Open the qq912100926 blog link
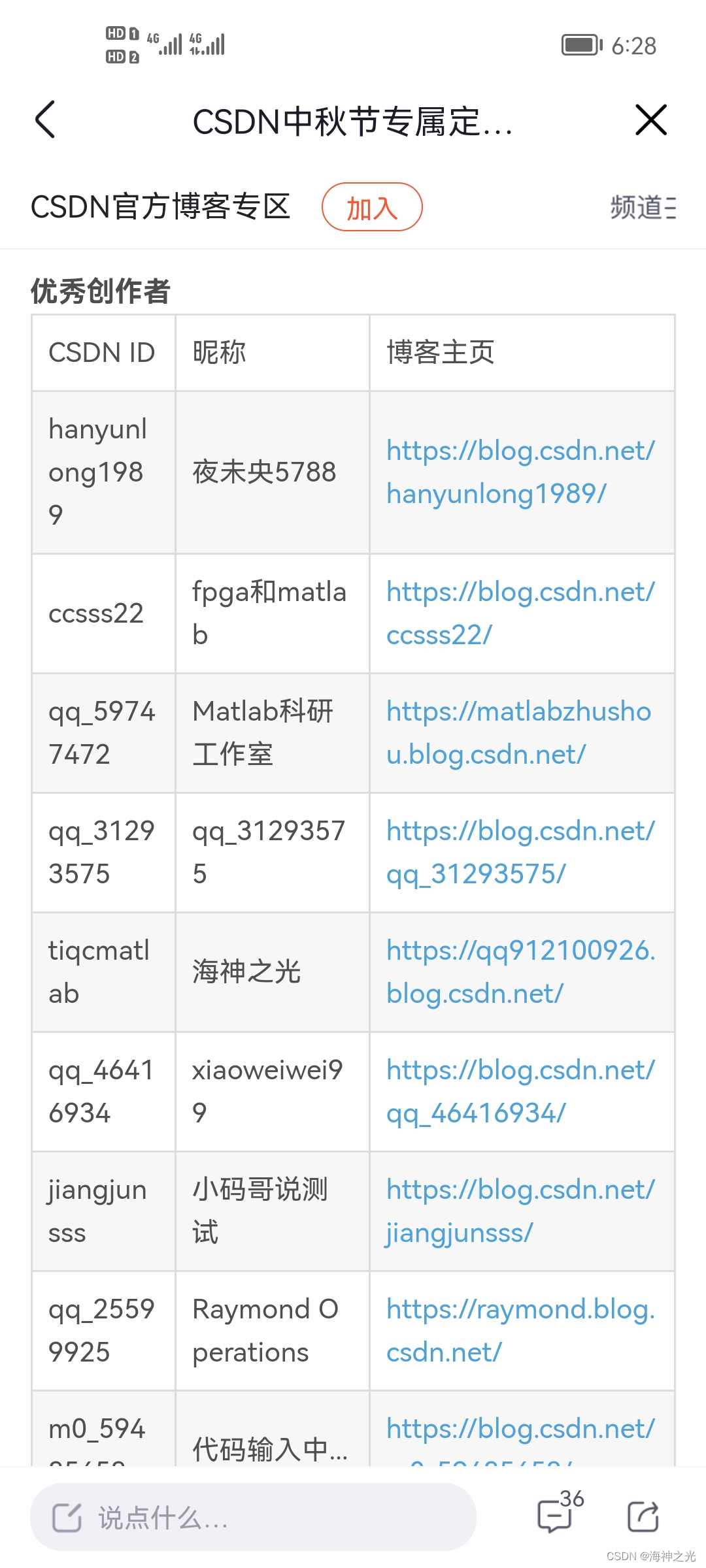This screenshot has height=1568, width=706. (521, 972)
